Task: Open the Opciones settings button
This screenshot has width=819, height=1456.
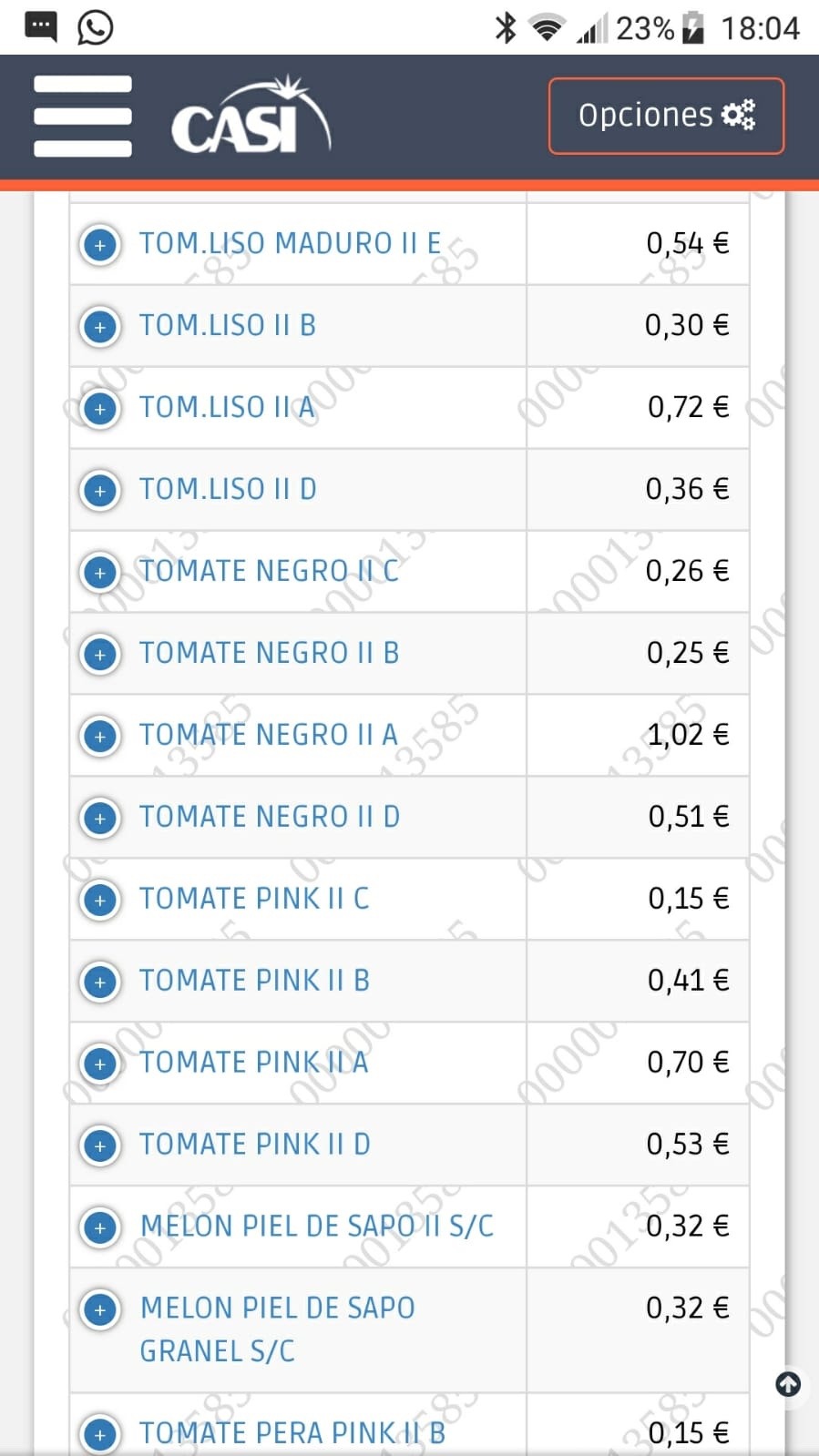Action: 666,116
